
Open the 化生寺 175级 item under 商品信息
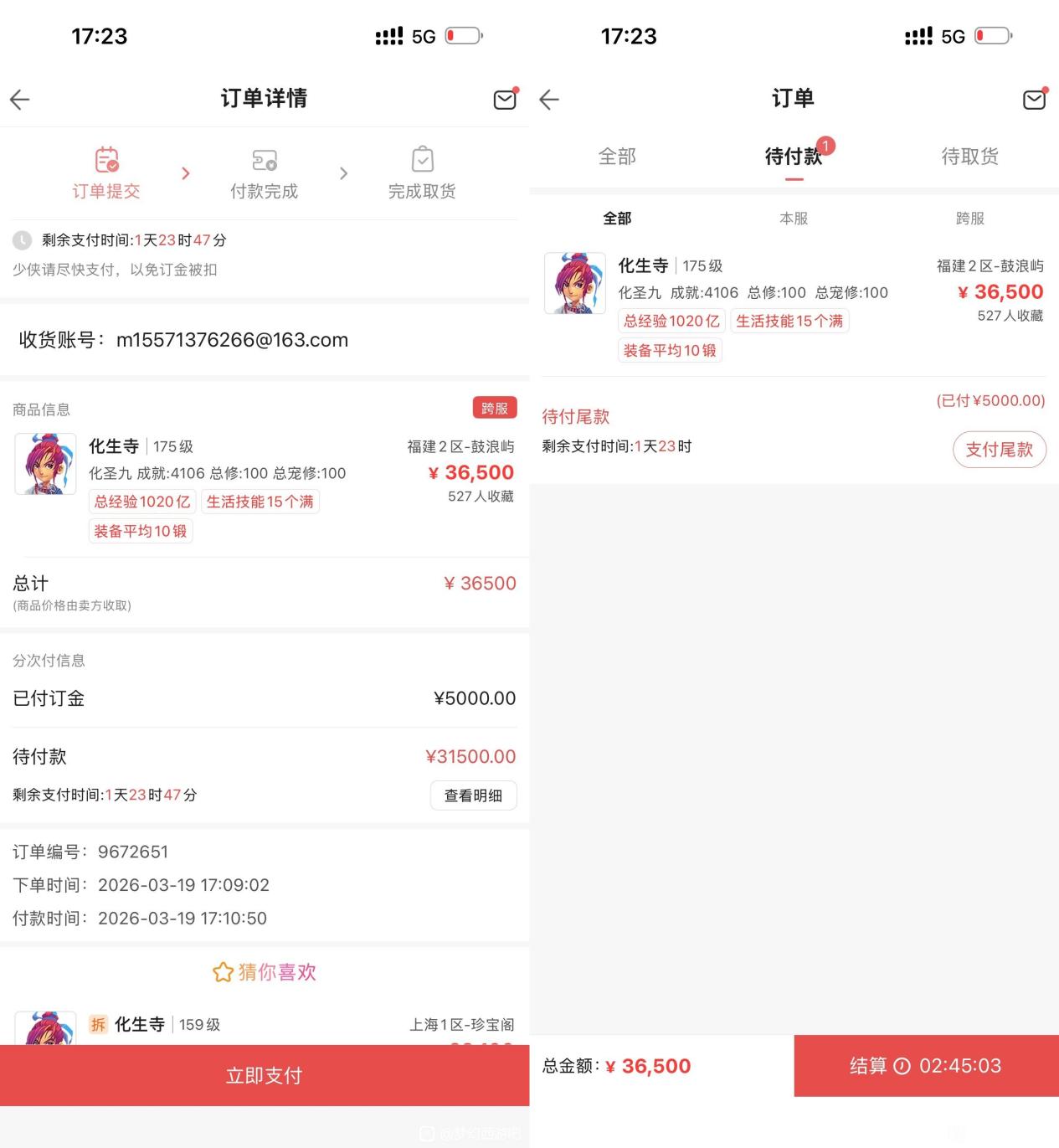(x=218, y=473)
